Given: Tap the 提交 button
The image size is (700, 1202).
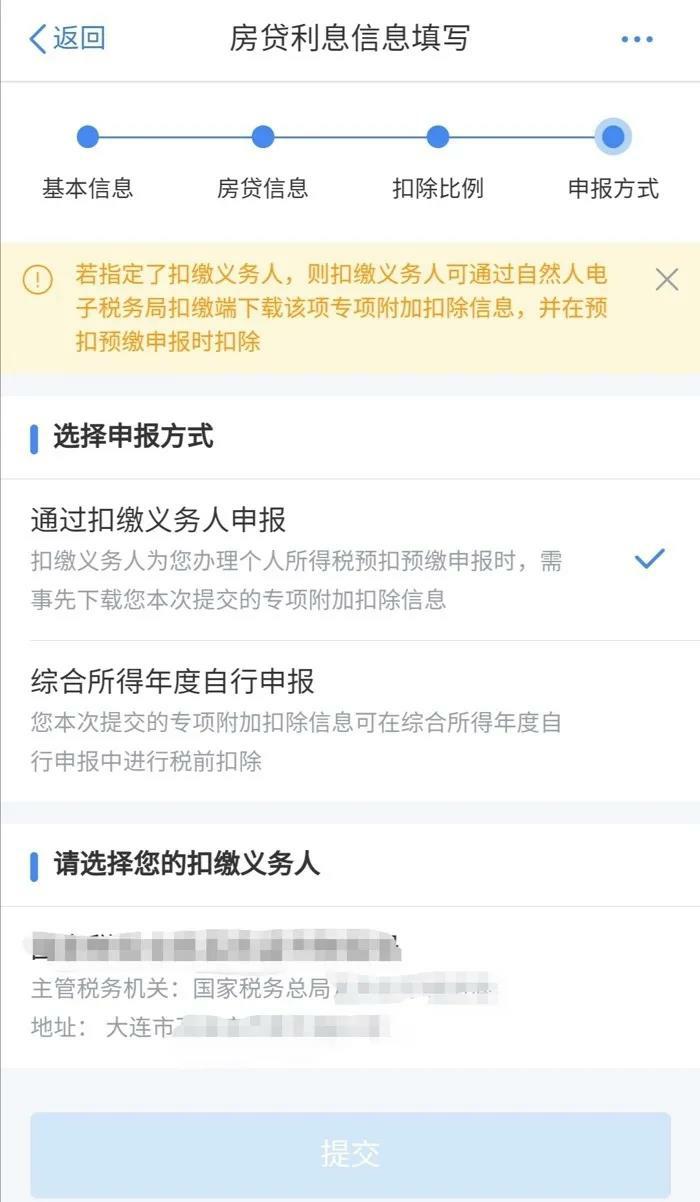Looking at the screenshot, I should pos(349,1154).
